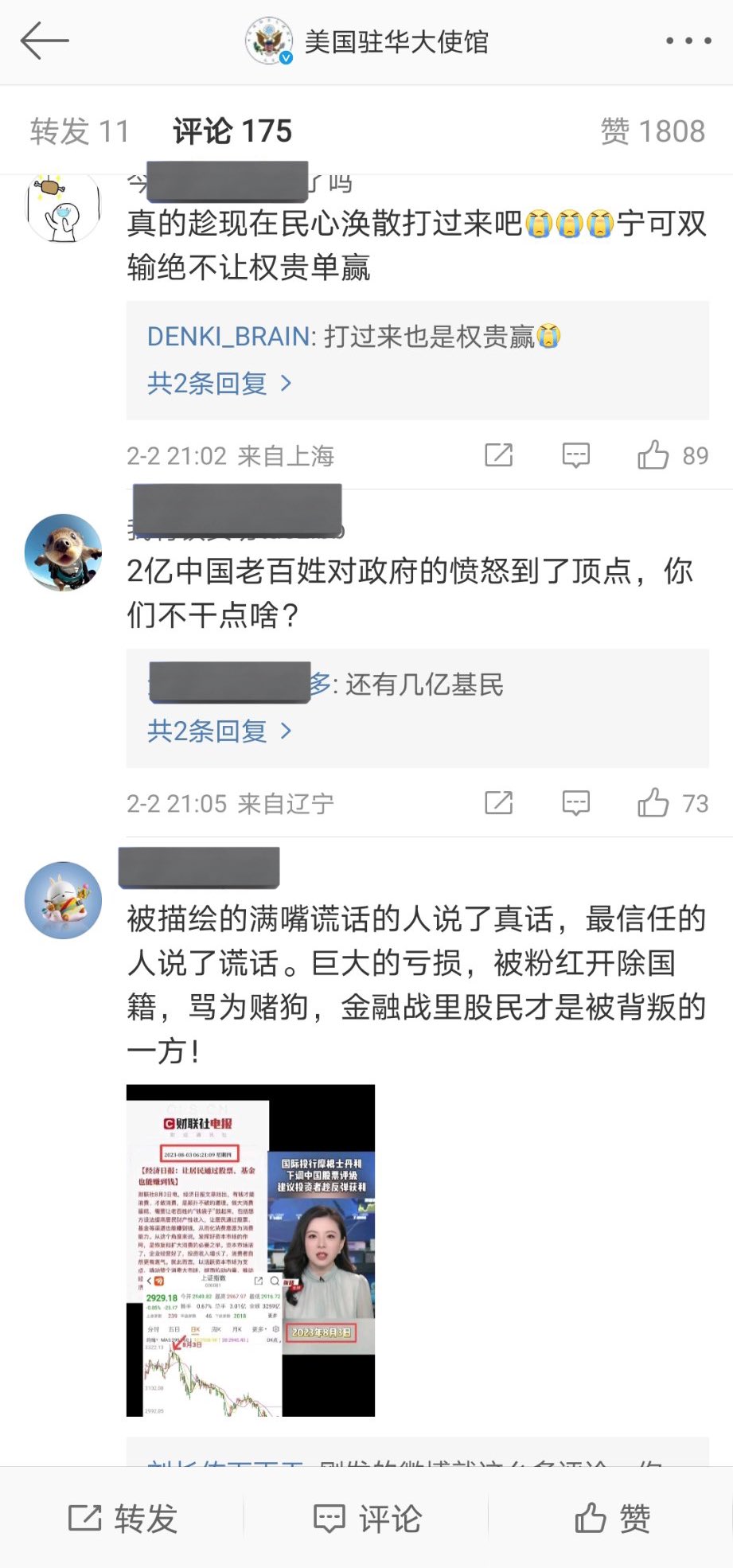Expand 共2条回复 under the 辽宁 comment
The height and width of the screenshot is (1568, 733).
[219, 731]
